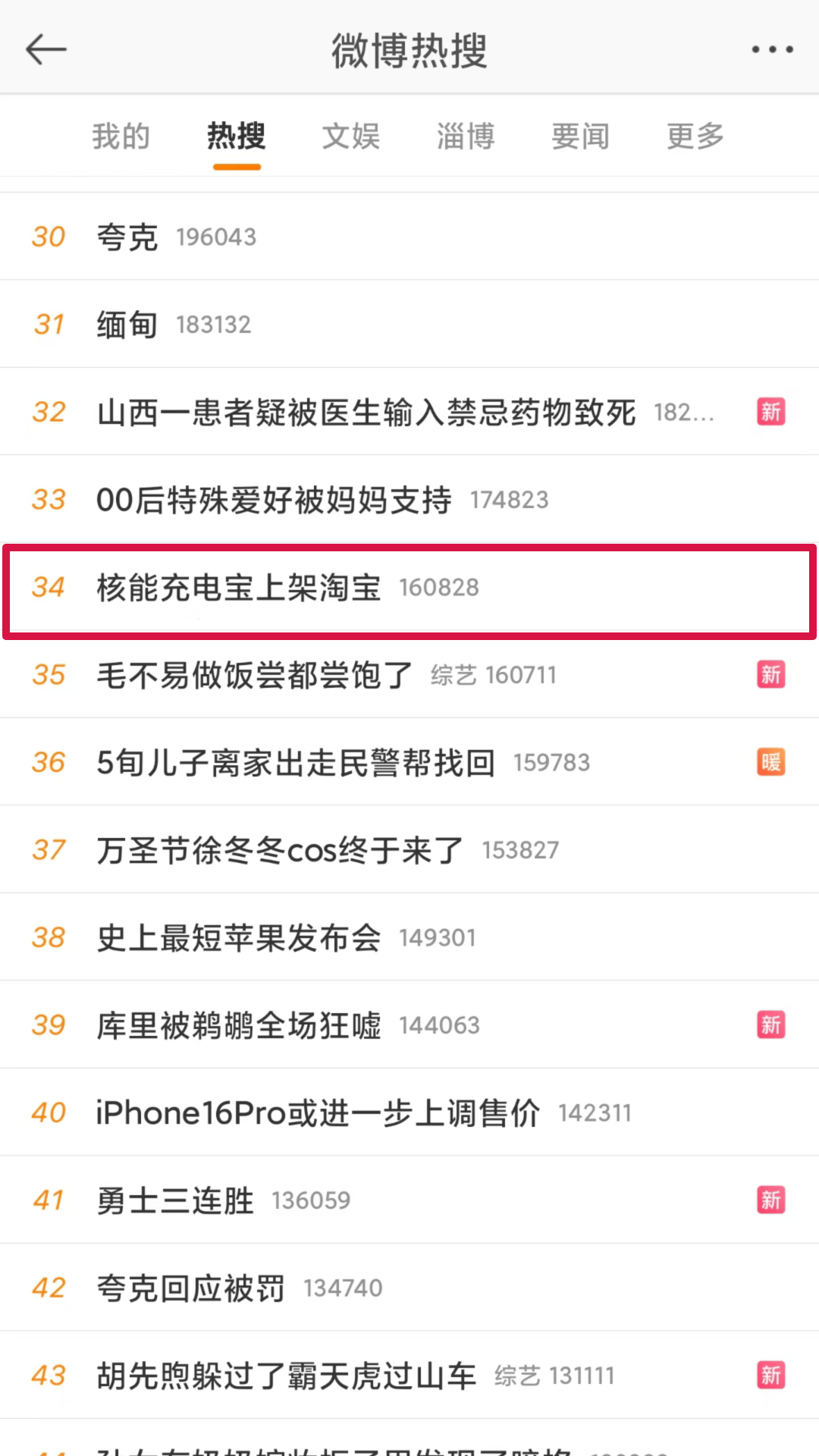Open topic 勇士三连胜
Viewport: 819px width, 1456px height.
point(175,1200)
